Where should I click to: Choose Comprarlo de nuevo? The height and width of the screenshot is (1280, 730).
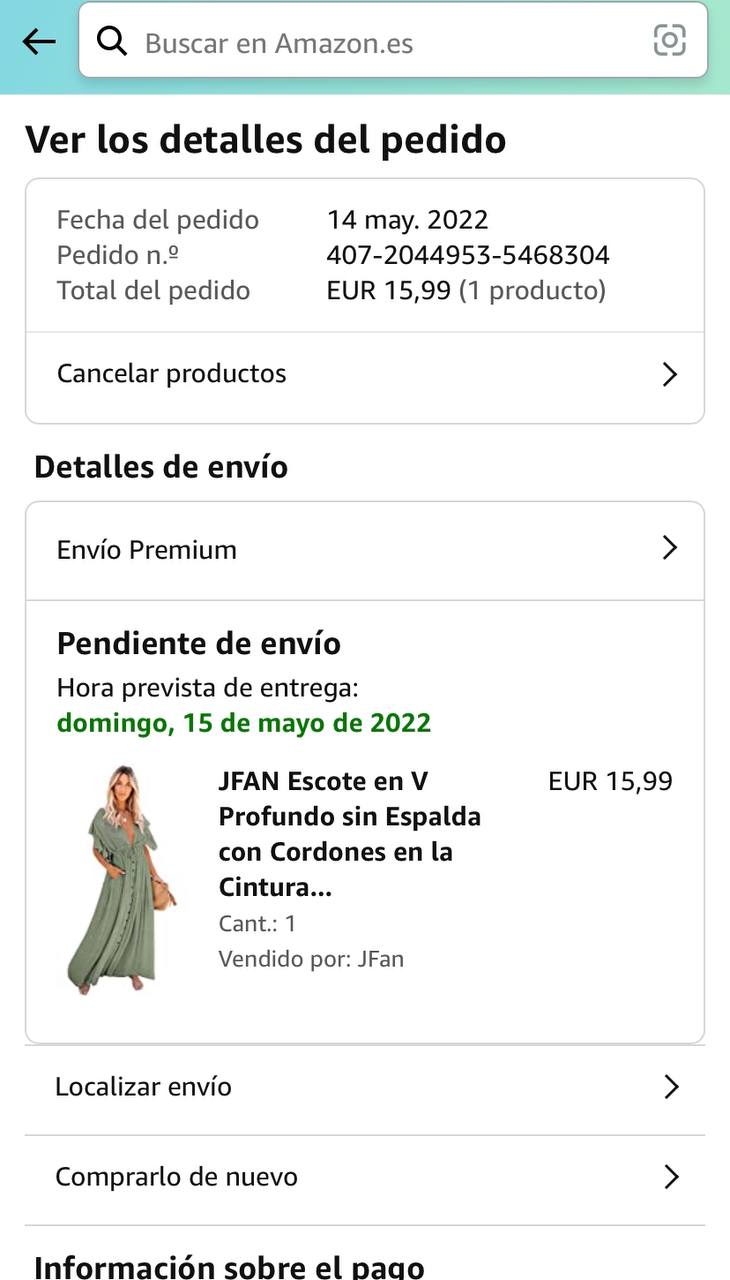pos(365,1178)
